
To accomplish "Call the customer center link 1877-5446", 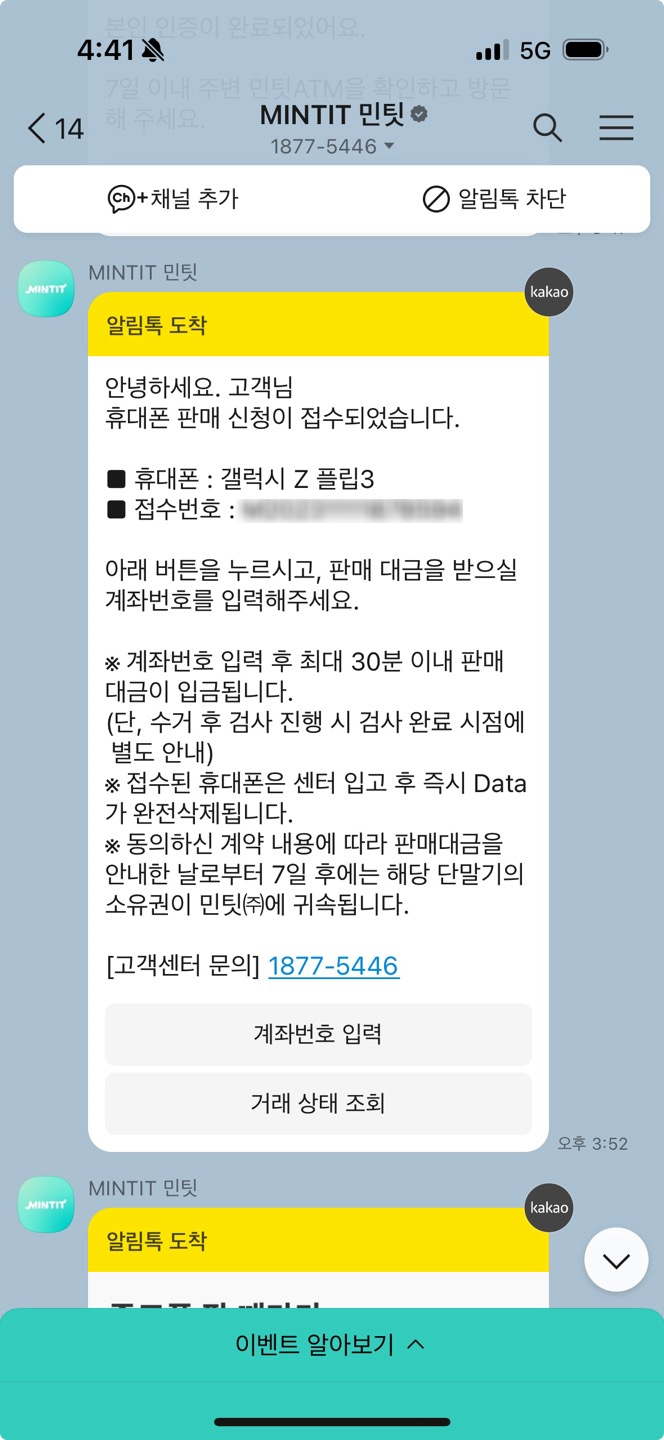I will coord(333,966).
